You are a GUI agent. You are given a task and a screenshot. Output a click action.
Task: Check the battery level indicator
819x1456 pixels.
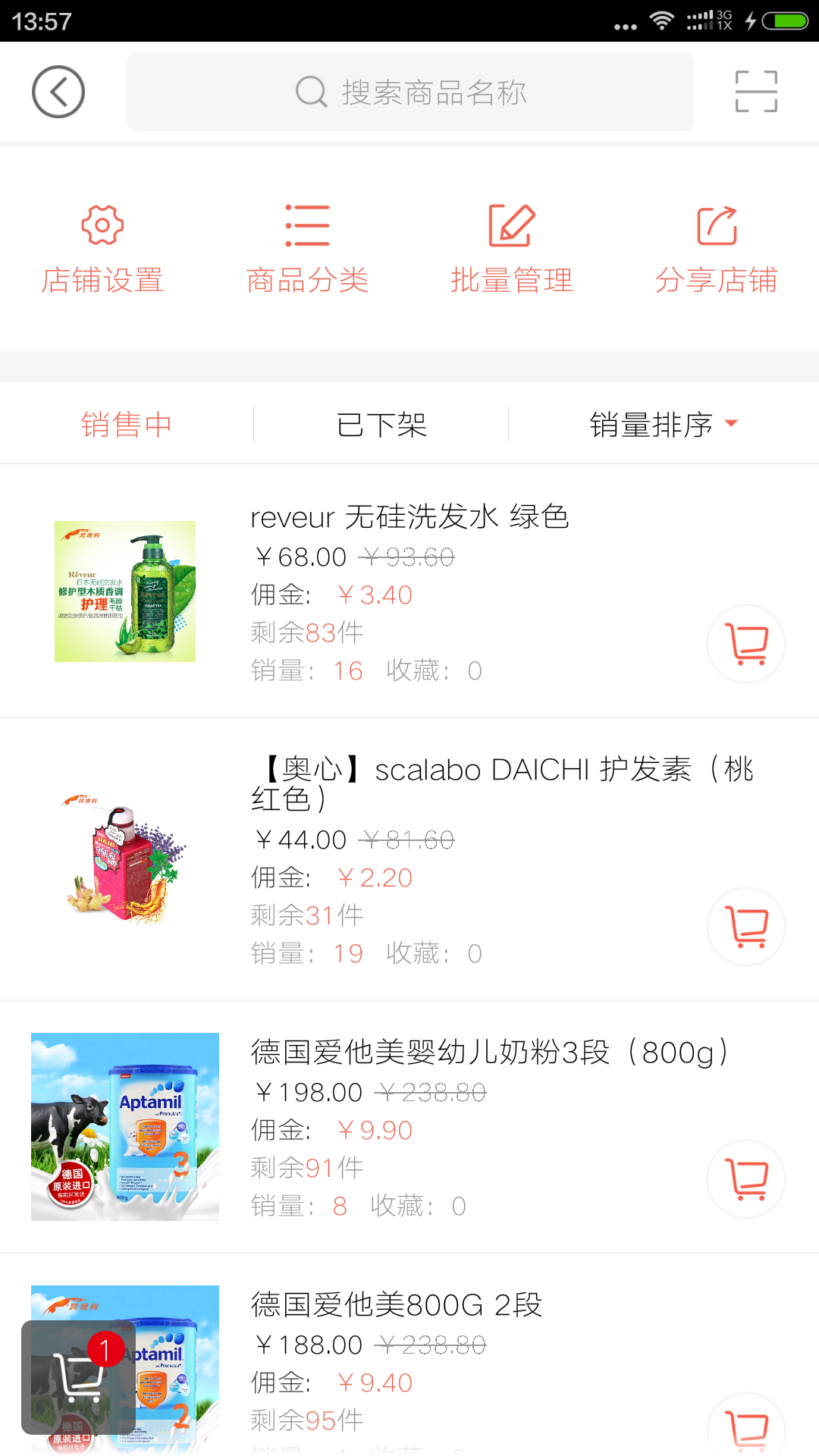[x=787, y=20]
